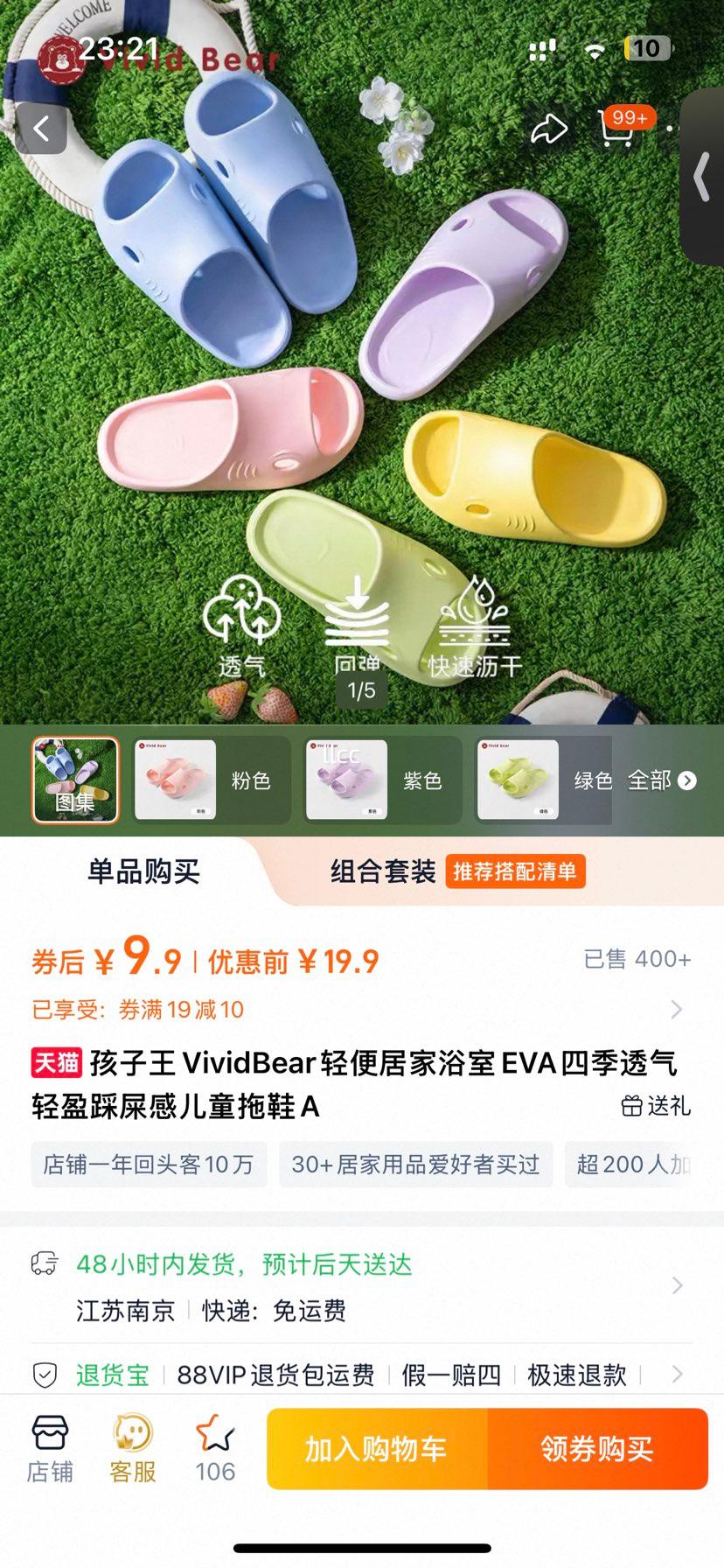Tap 加入购物车 to add to cart
Screen dimensions: 724x1568
[x=376, y=1448]
